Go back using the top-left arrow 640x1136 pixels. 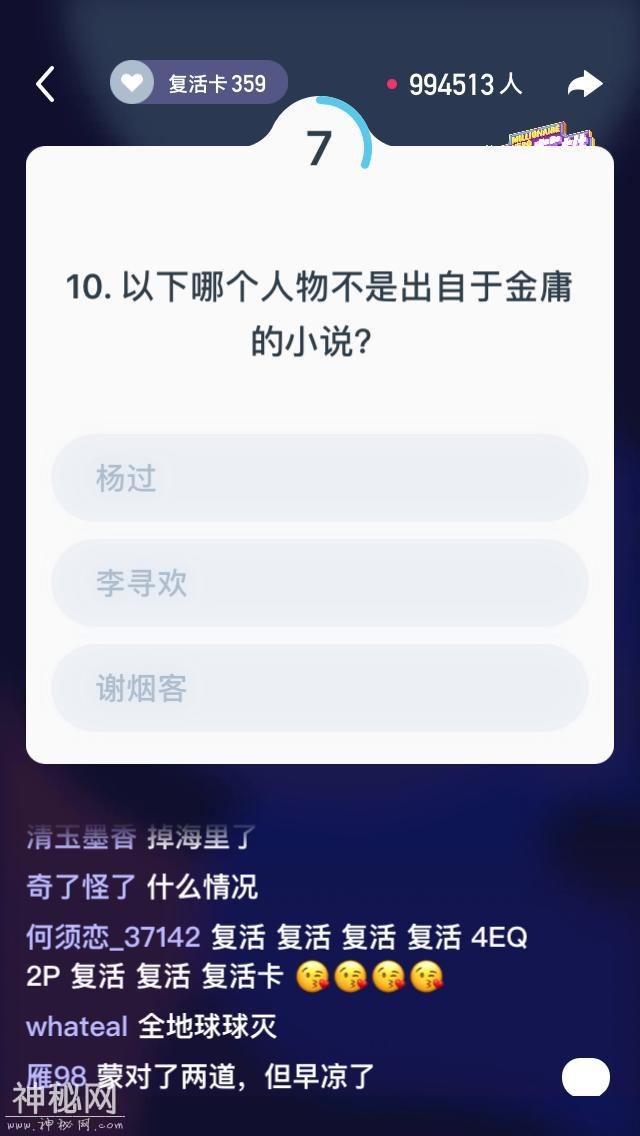click(46, 84)
